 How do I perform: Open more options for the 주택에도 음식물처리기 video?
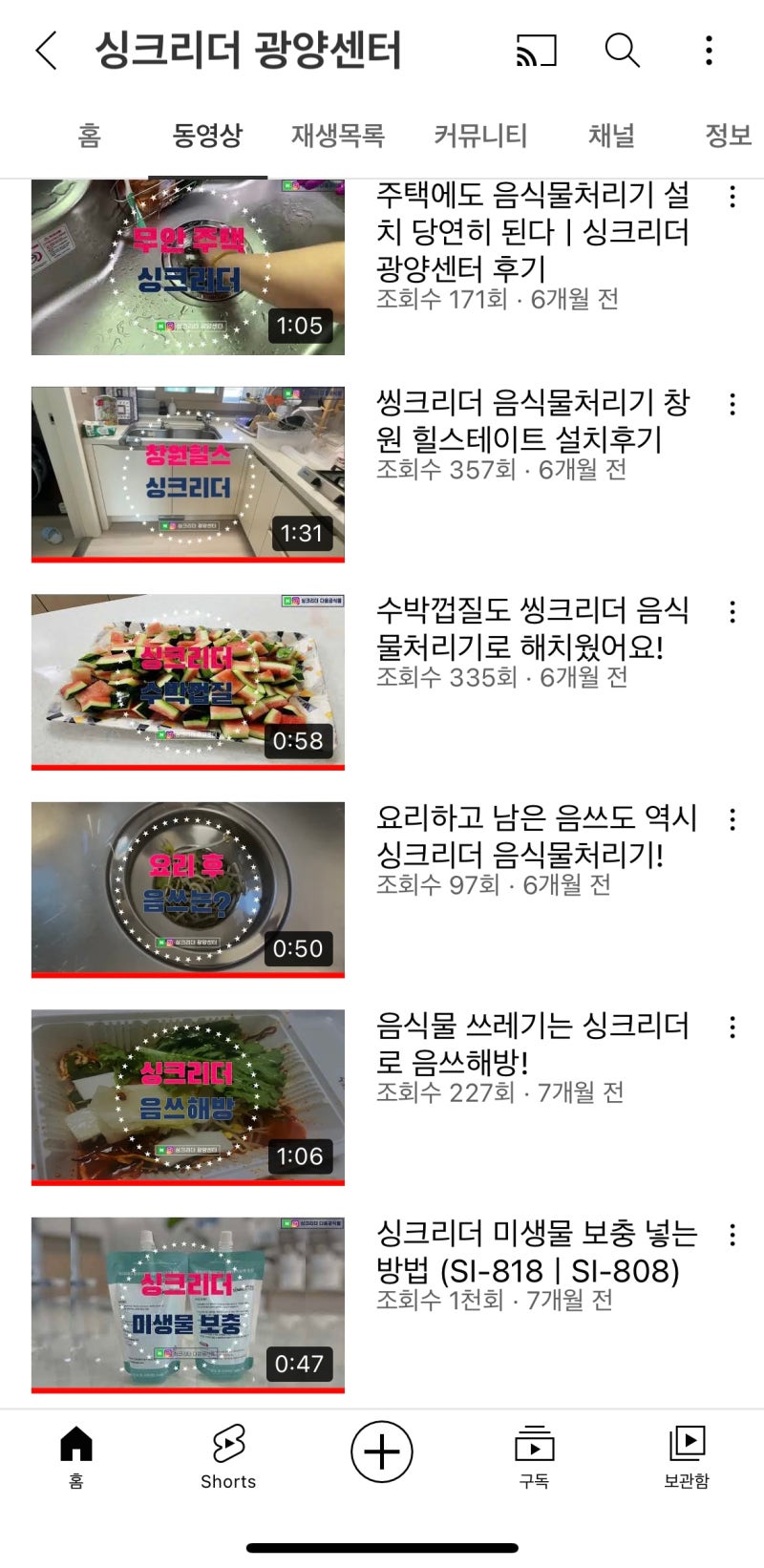pos(732,198)
